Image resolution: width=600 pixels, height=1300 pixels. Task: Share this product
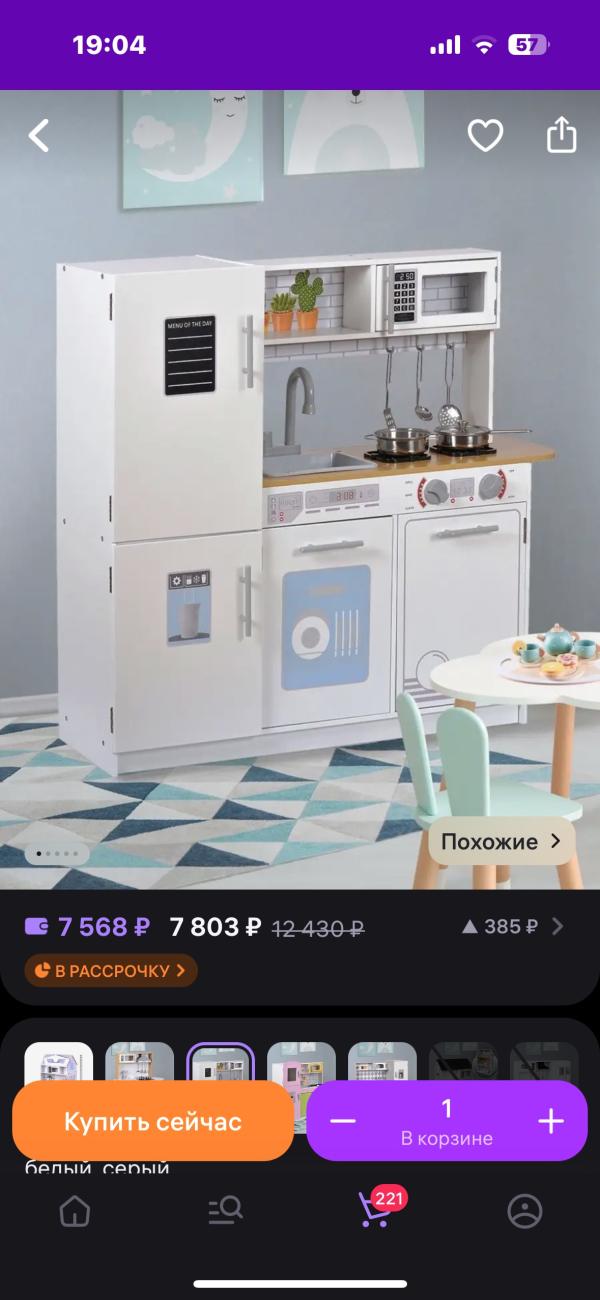click(x=562, y=134)
